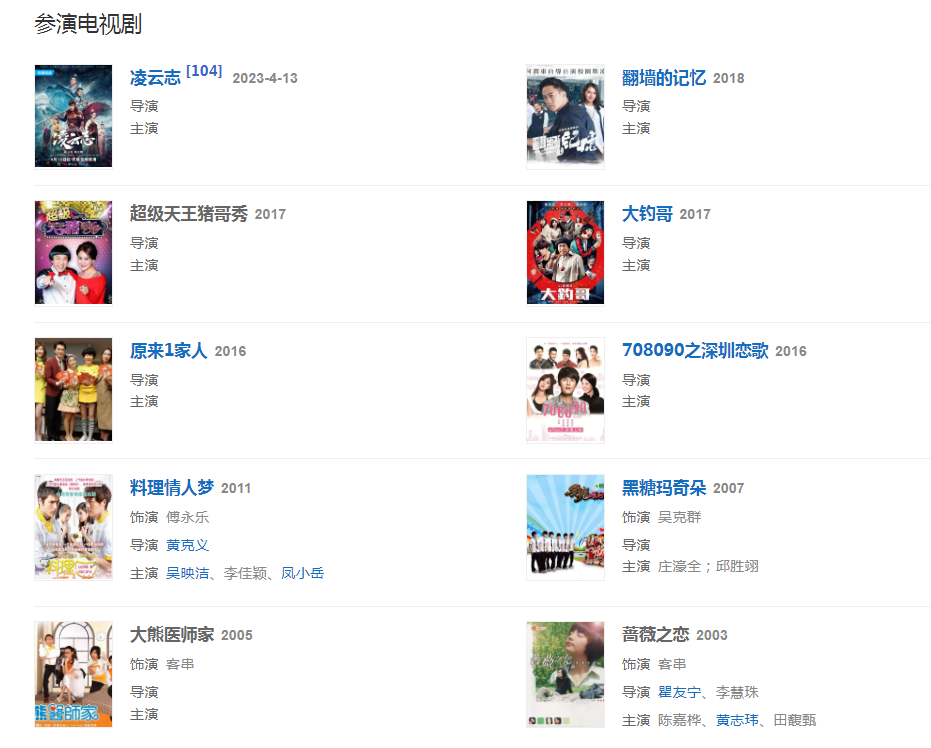This screenshot has height=748, width=931.
Task: Tap the 黑糖玛奇朵 poster thumbnail
Action: point(565,527)
